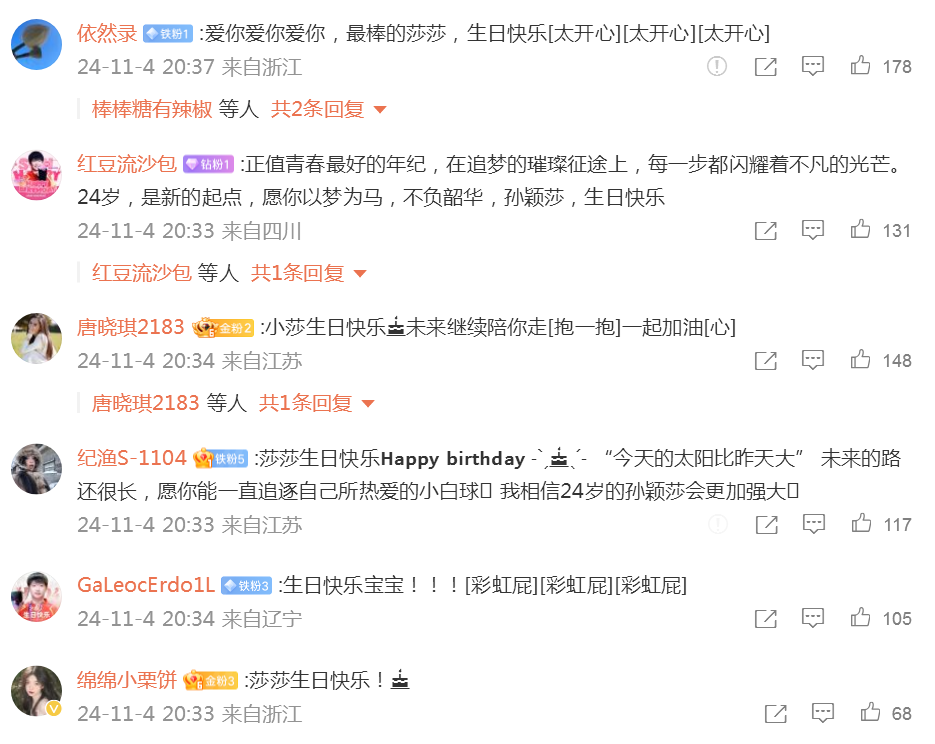
Task: Share 红豆流沙包's comment
Action: 765,230
